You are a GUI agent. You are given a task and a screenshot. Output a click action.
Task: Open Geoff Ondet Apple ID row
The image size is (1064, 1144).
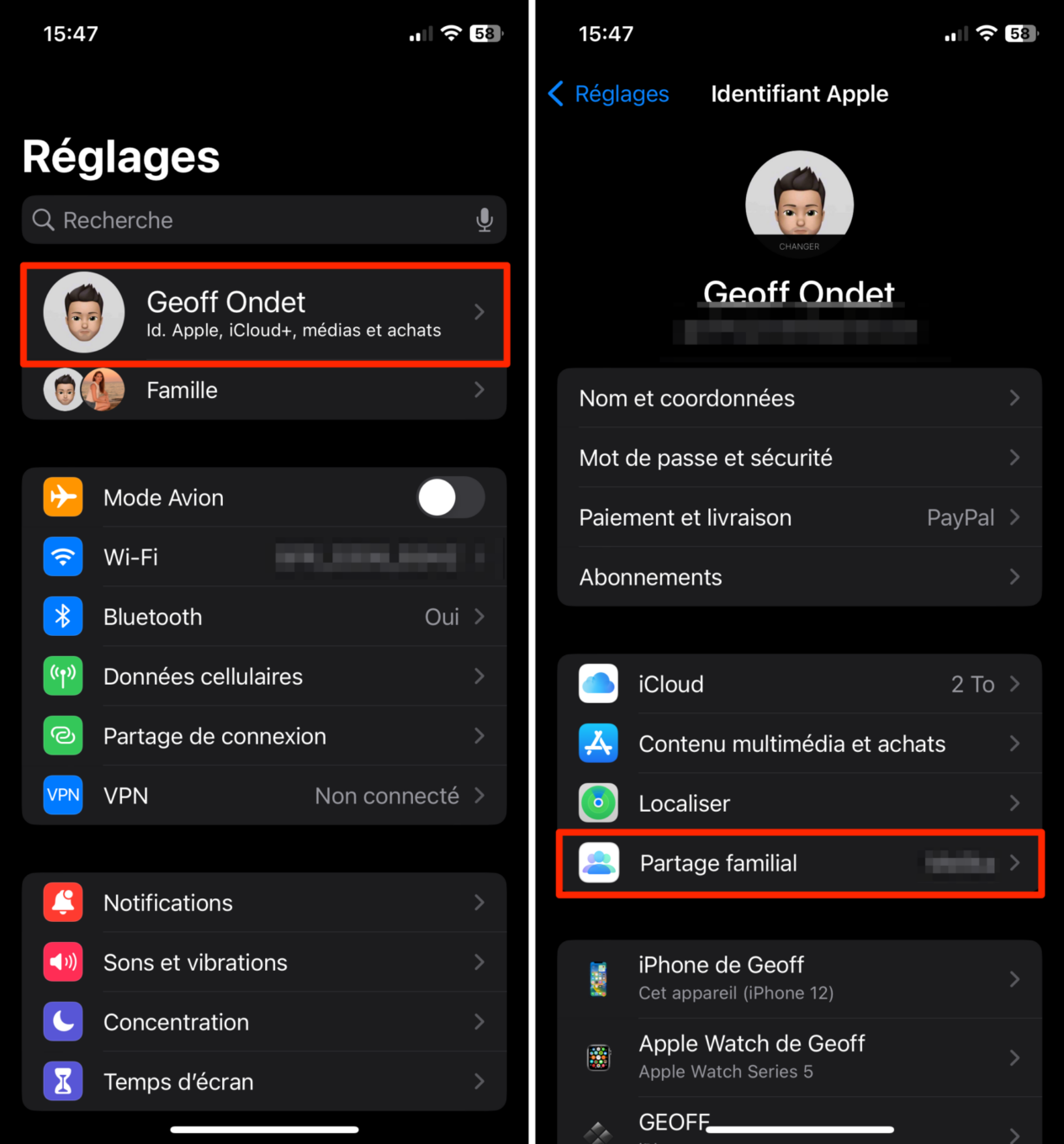pyautogui.click(x=264, y=313)
